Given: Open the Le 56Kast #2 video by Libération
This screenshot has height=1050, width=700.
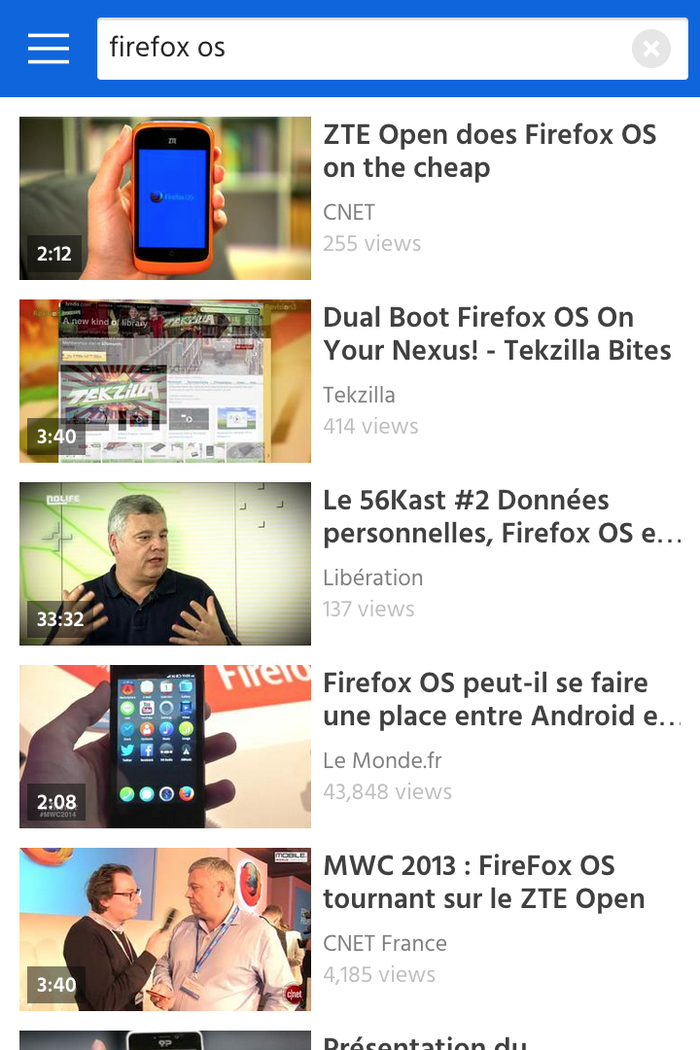Looking at the screenshot, I should tap(165, 564).
